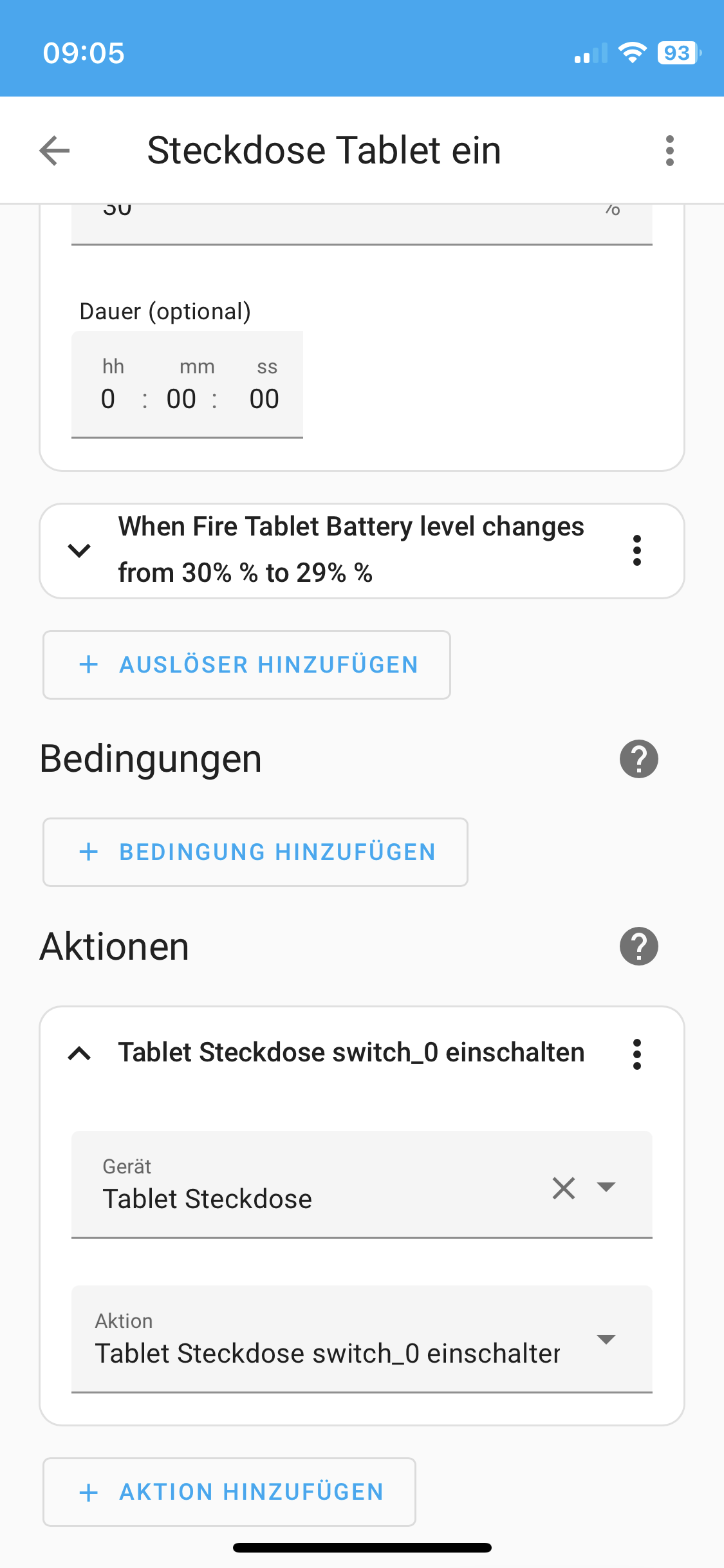This screenshot has width=724, height=1568.
Task: Go back from Steckdose Tablet ein
Action: [x=55, y=151]
